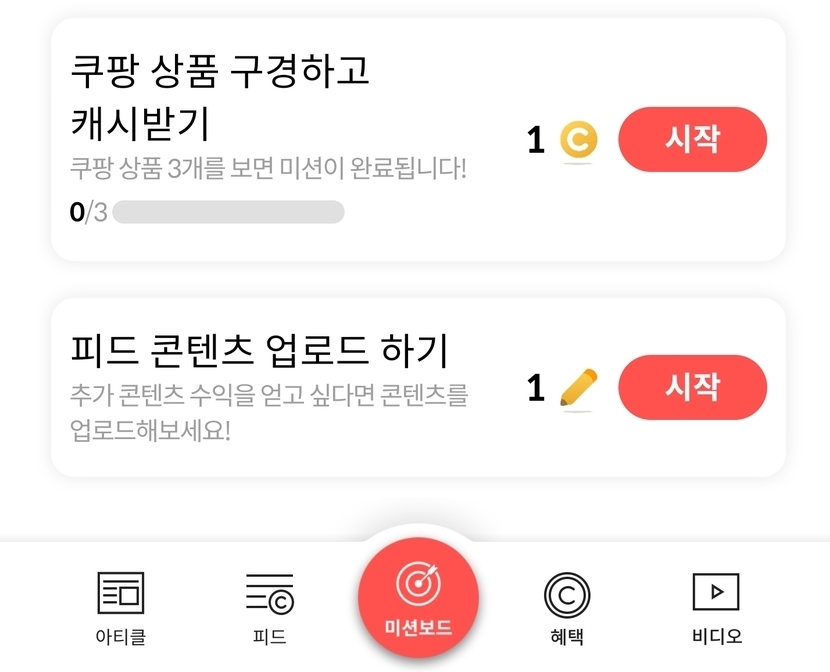
Task: Switch to the 비디오 tab
Action: pyautogui.click(x=716, y=608)
